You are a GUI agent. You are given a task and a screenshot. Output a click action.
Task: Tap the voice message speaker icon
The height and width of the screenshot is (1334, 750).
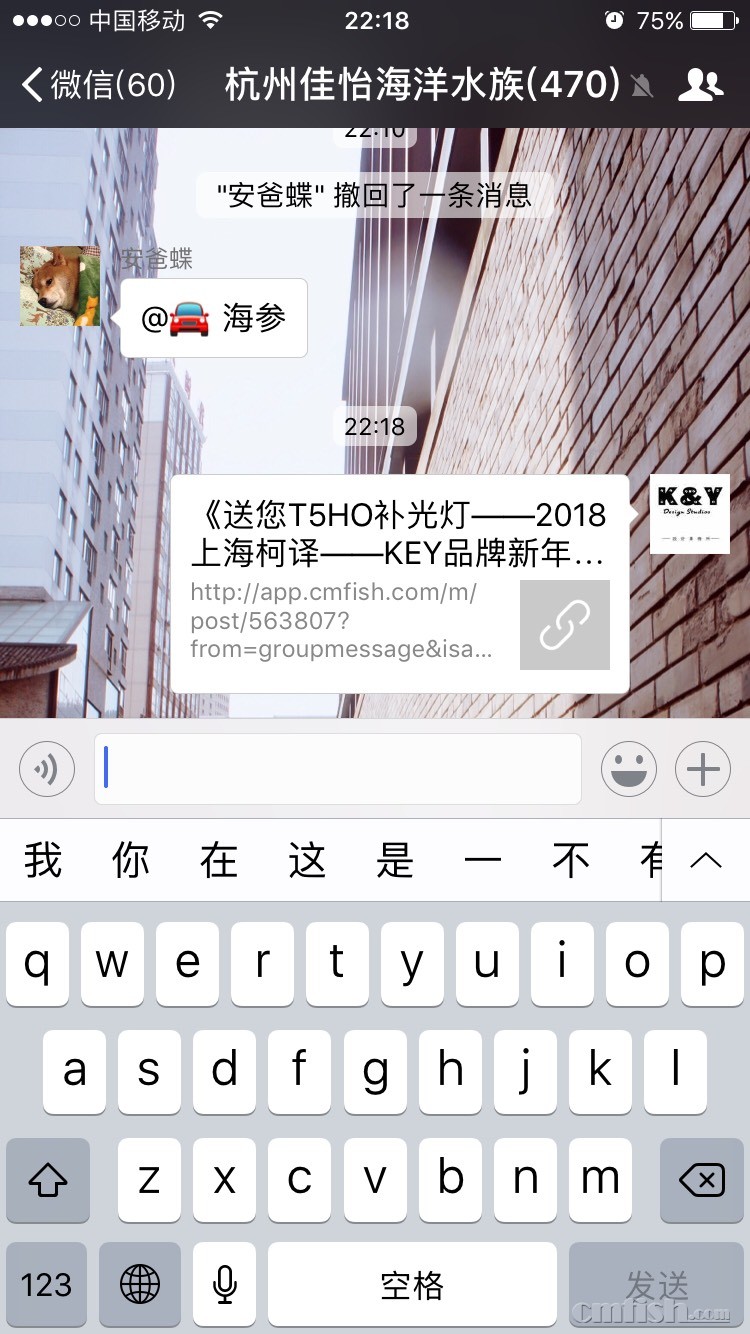pos(46,768)
